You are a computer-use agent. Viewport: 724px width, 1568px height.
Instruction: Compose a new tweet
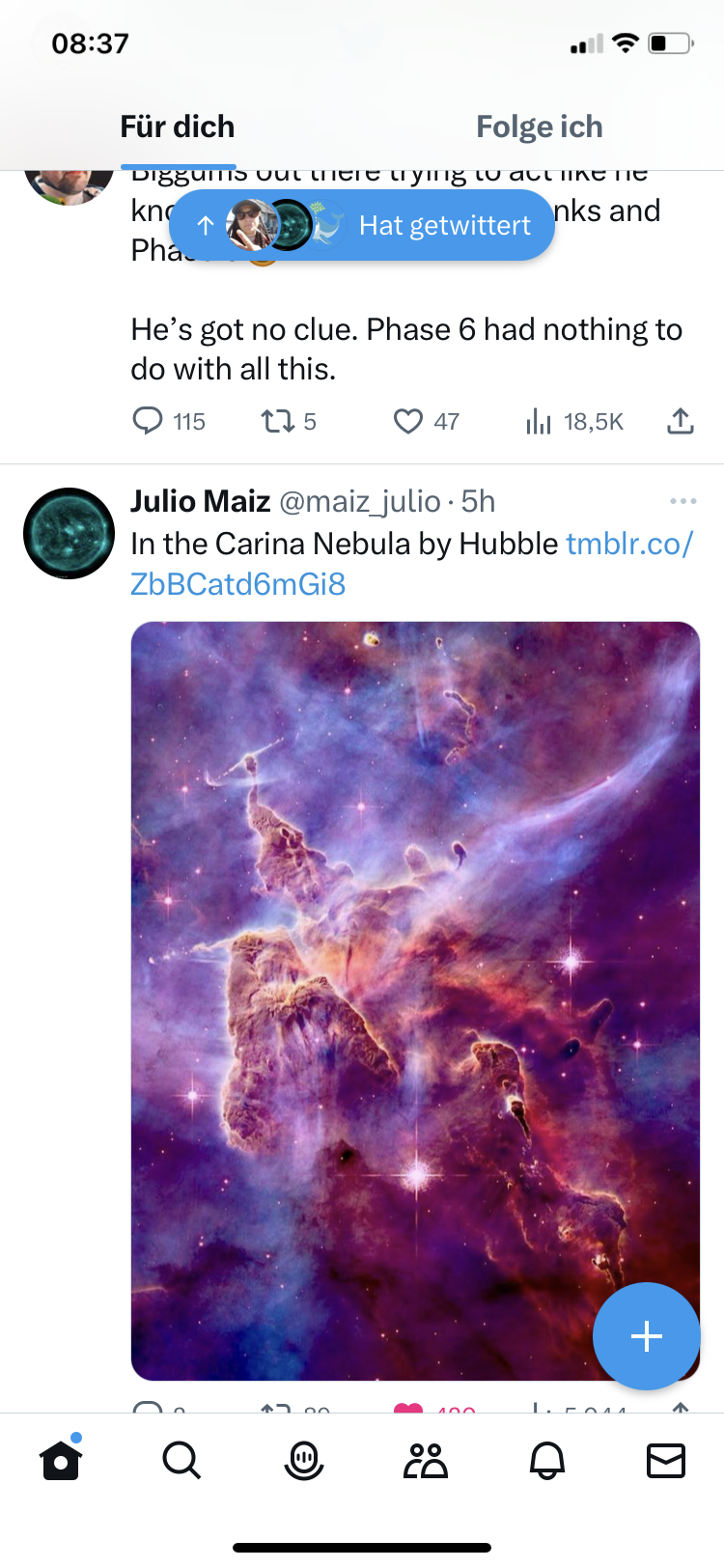pos(646,1336)
